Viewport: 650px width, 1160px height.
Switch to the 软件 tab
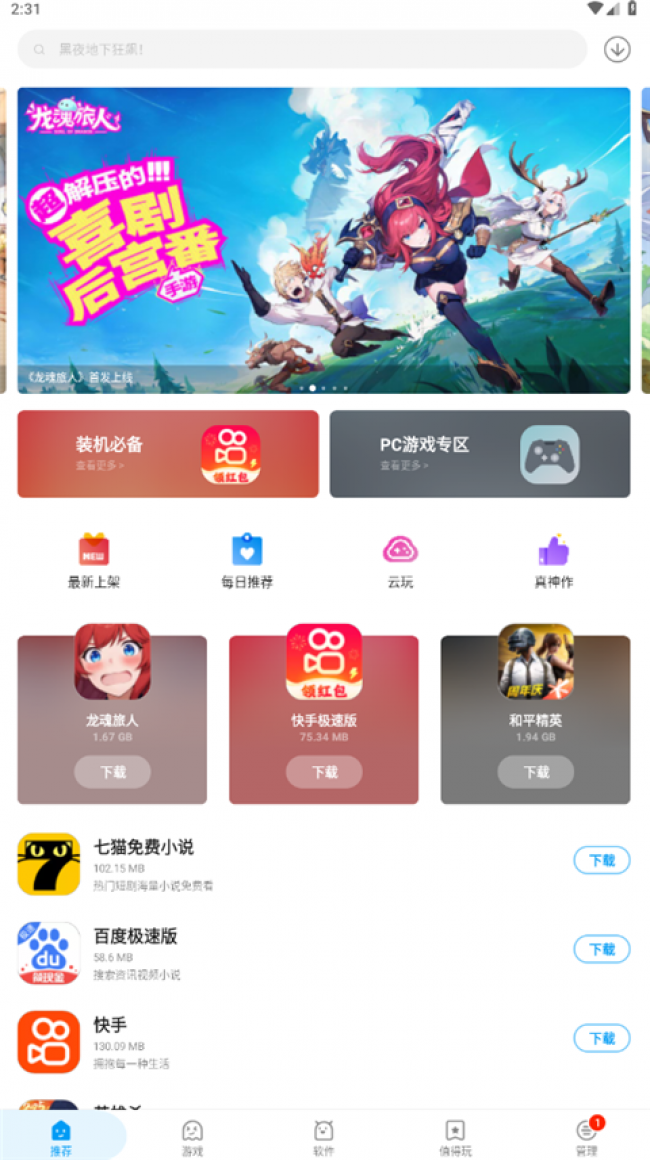323,1137
